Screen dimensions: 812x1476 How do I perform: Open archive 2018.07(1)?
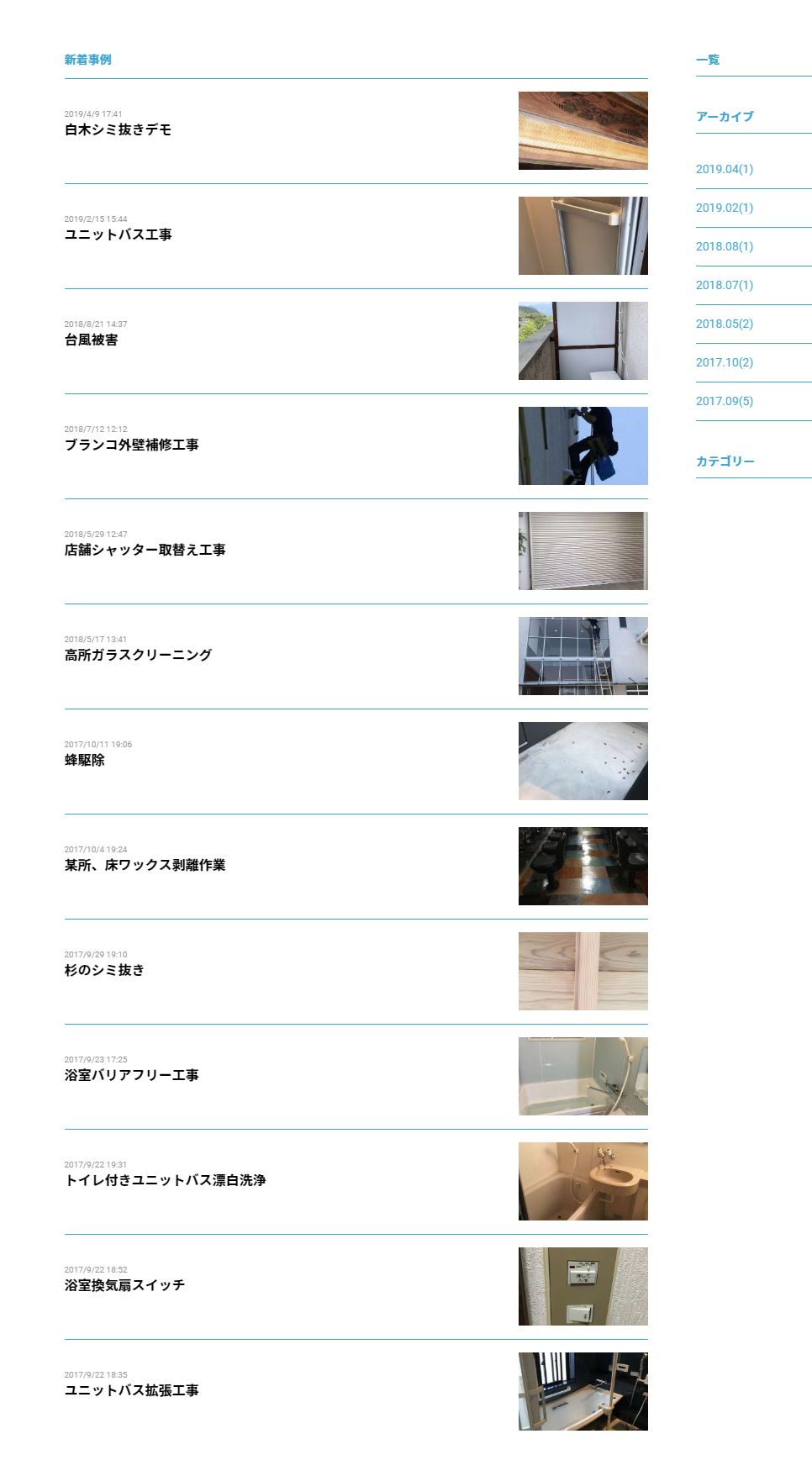pos(724,285)
